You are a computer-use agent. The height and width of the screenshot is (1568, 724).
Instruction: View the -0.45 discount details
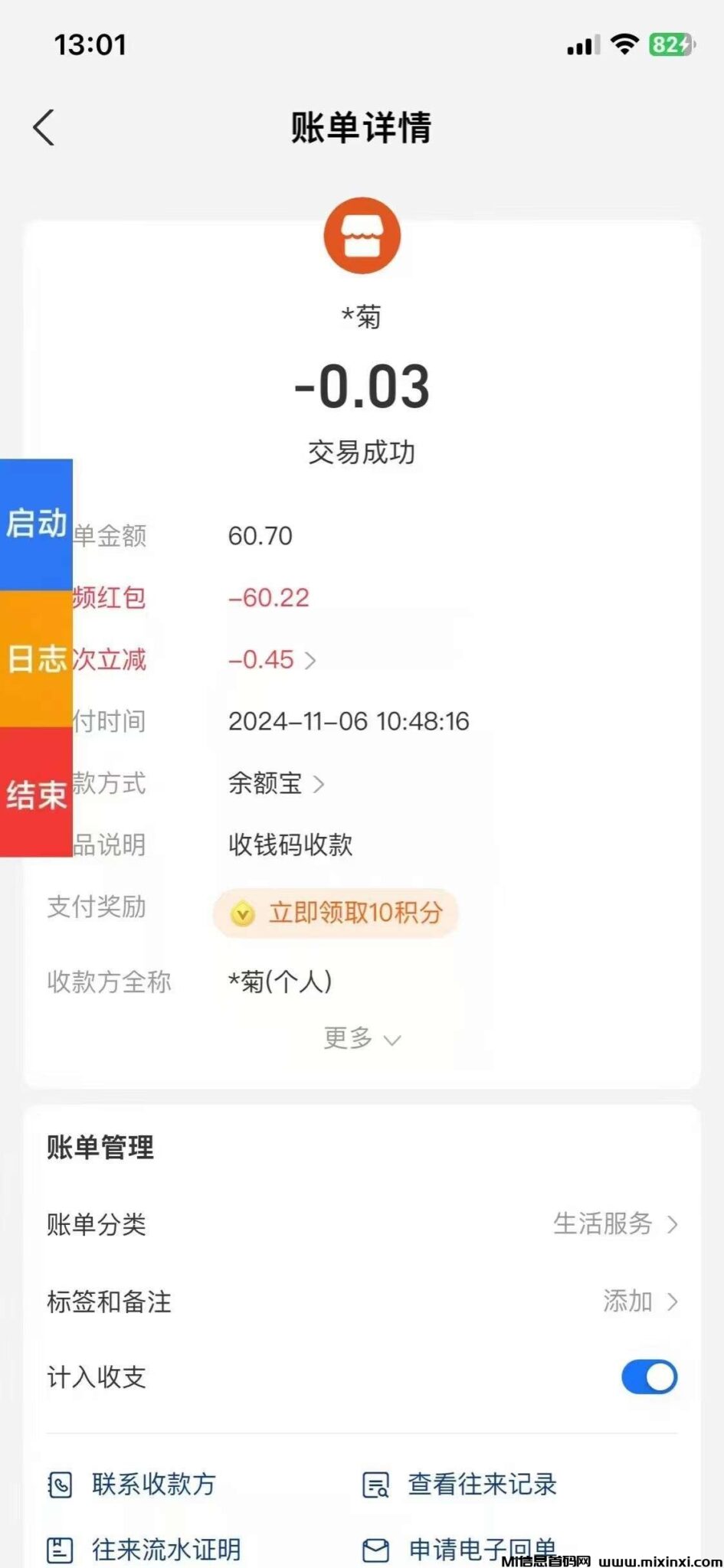point(272,660)
